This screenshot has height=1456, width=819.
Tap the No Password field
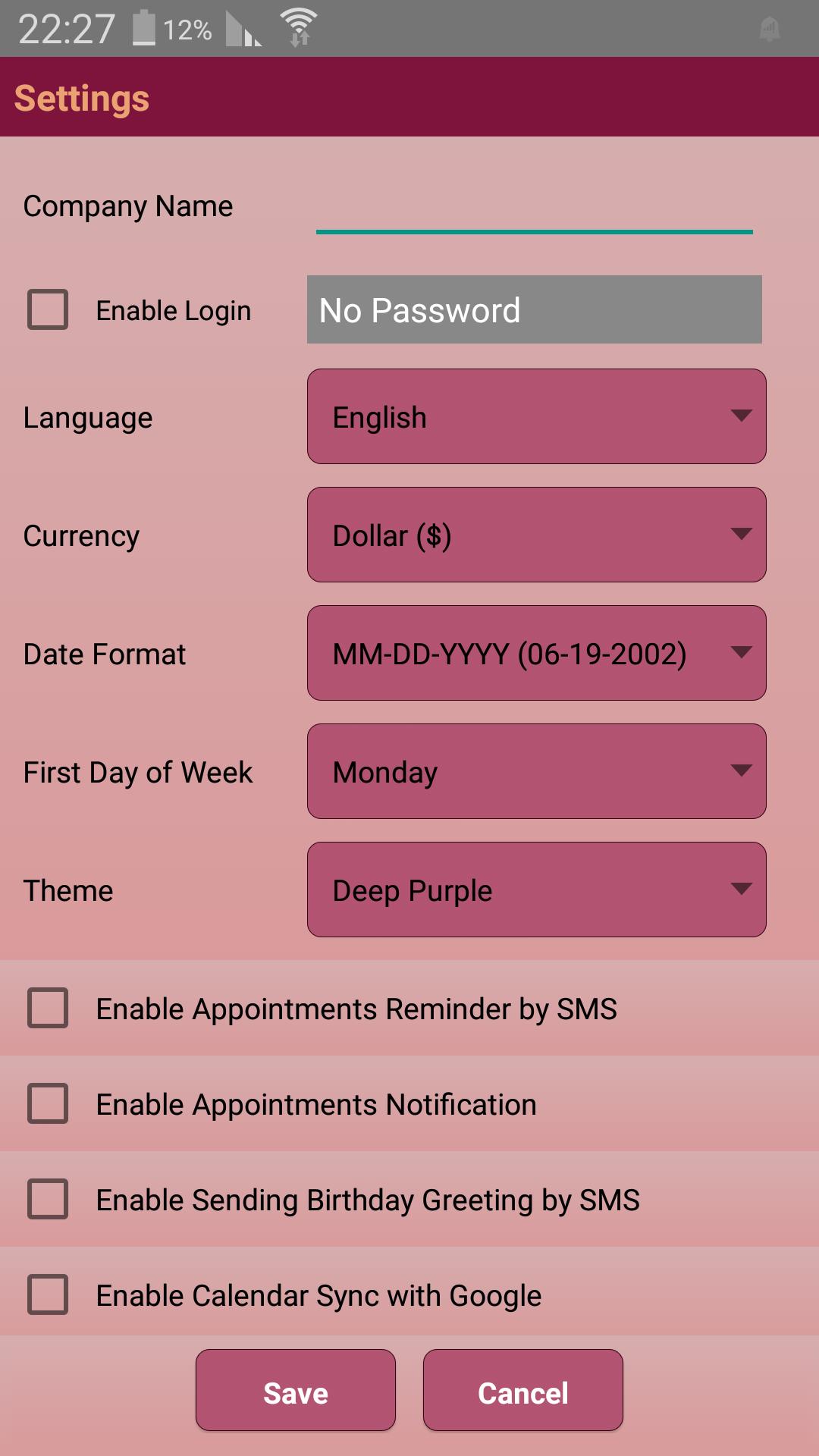[x=534, y=309]
